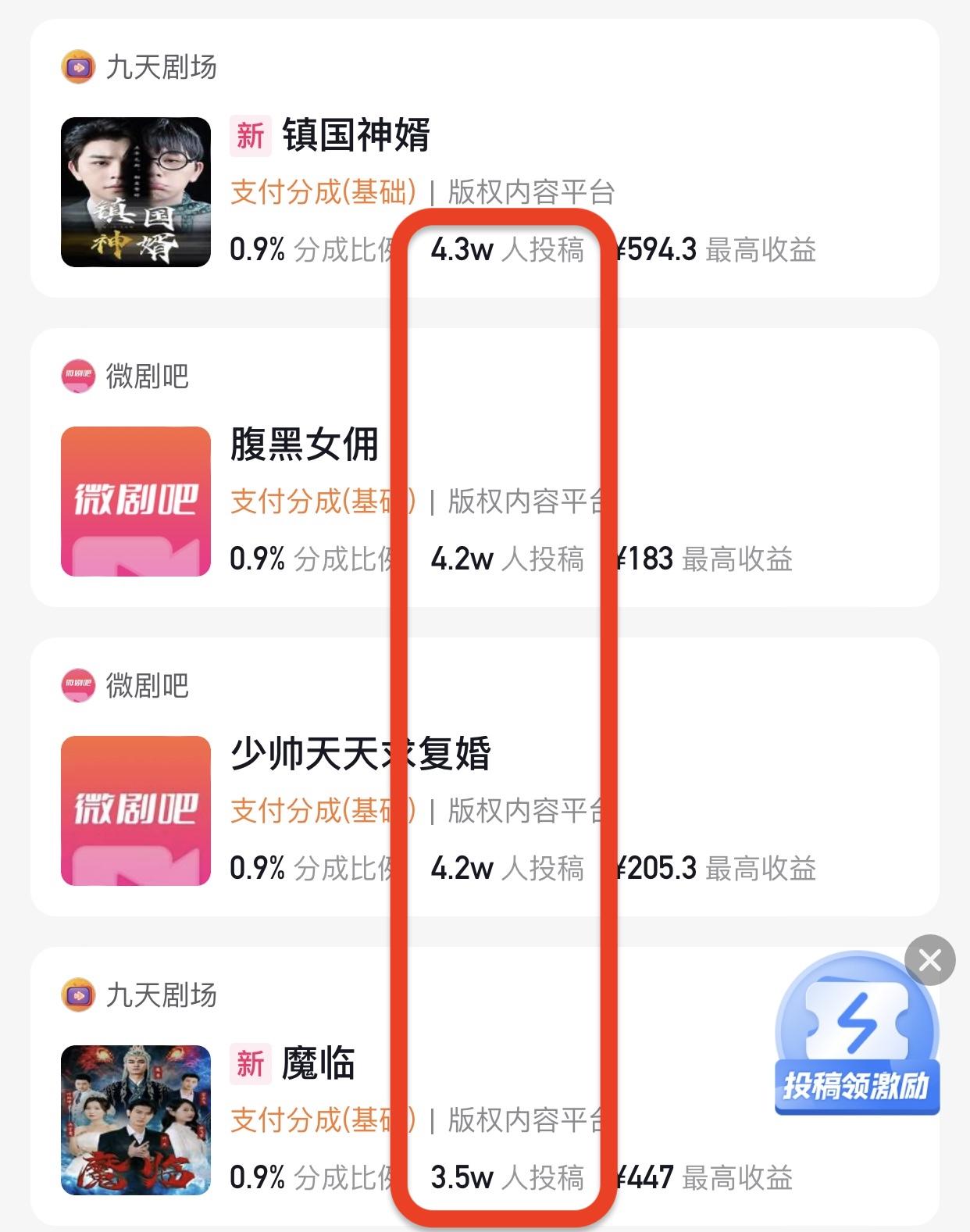Click the 九天剧场 icon above 魔临
Viewport: 970px width, 1232px height.
(77, 995)
